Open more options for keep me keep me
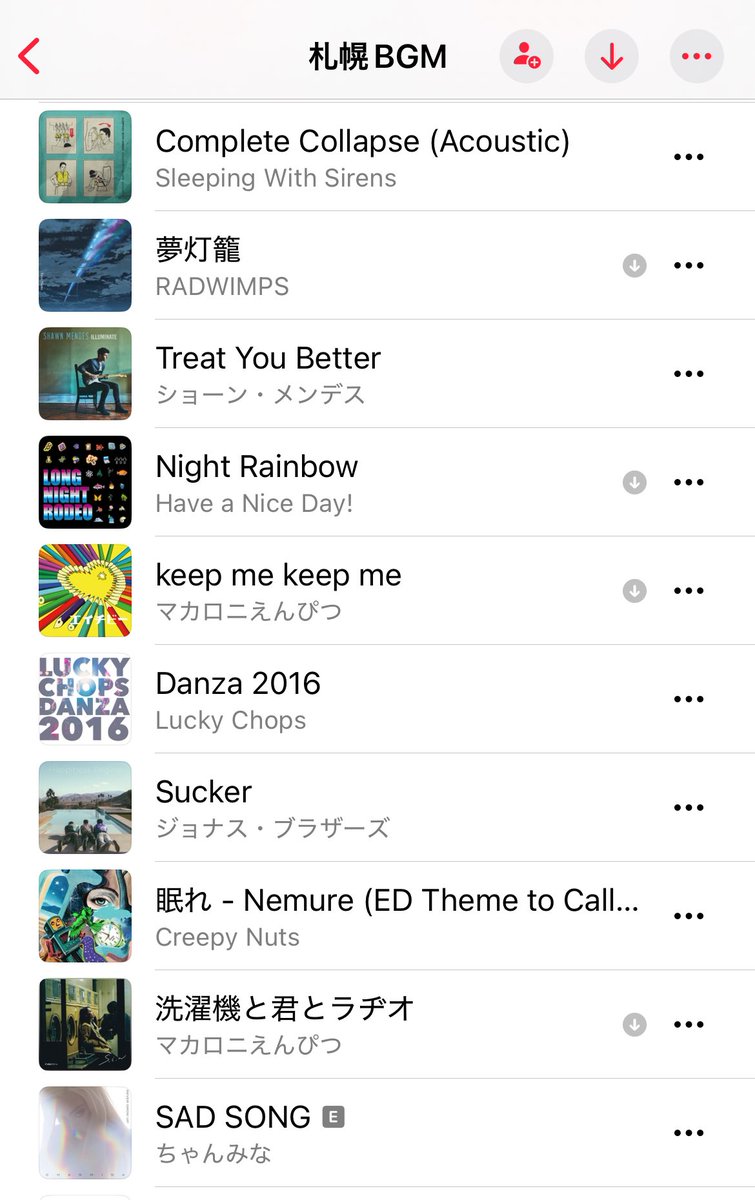 688,591
